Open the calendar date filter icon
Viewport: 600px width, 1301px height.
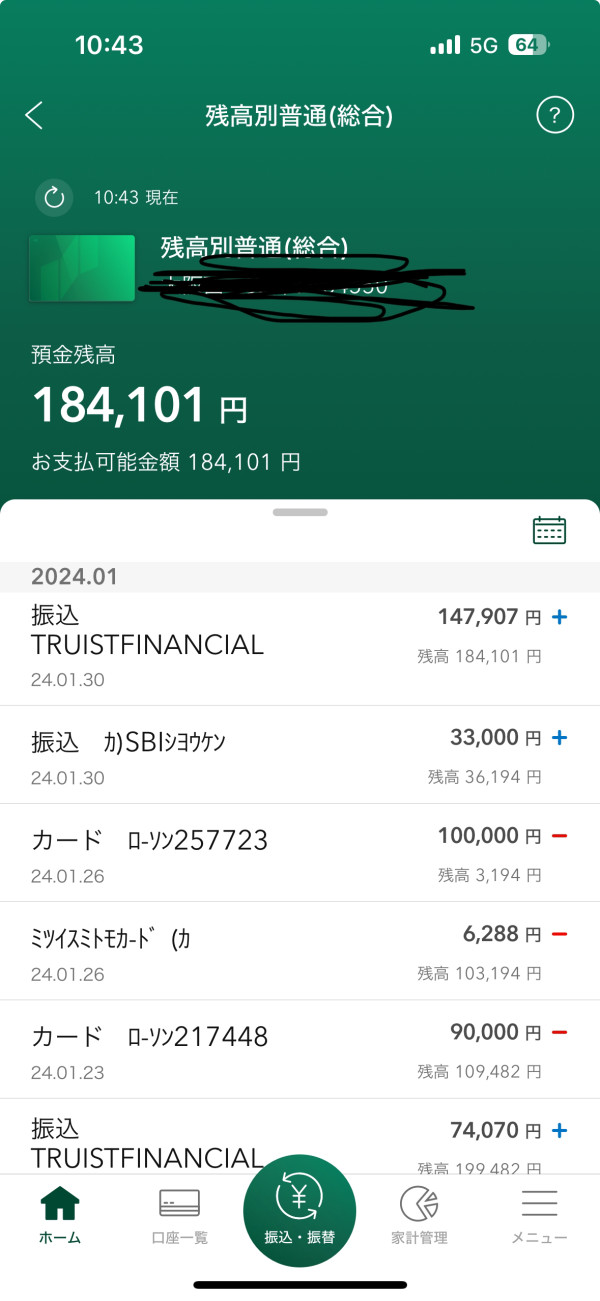coord(549,530)
